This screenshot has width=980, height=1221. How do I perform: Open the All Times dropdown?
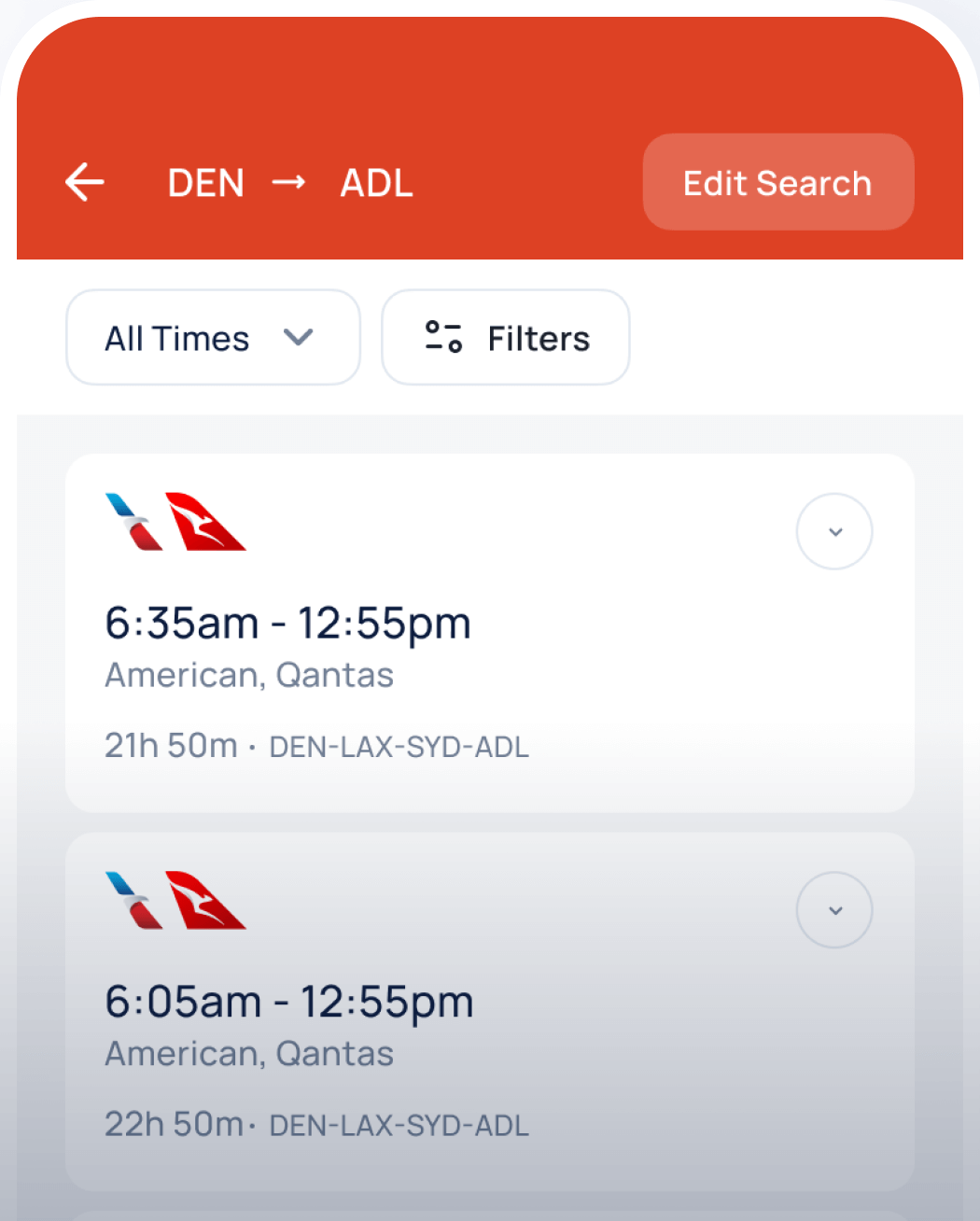coord(213,338)
